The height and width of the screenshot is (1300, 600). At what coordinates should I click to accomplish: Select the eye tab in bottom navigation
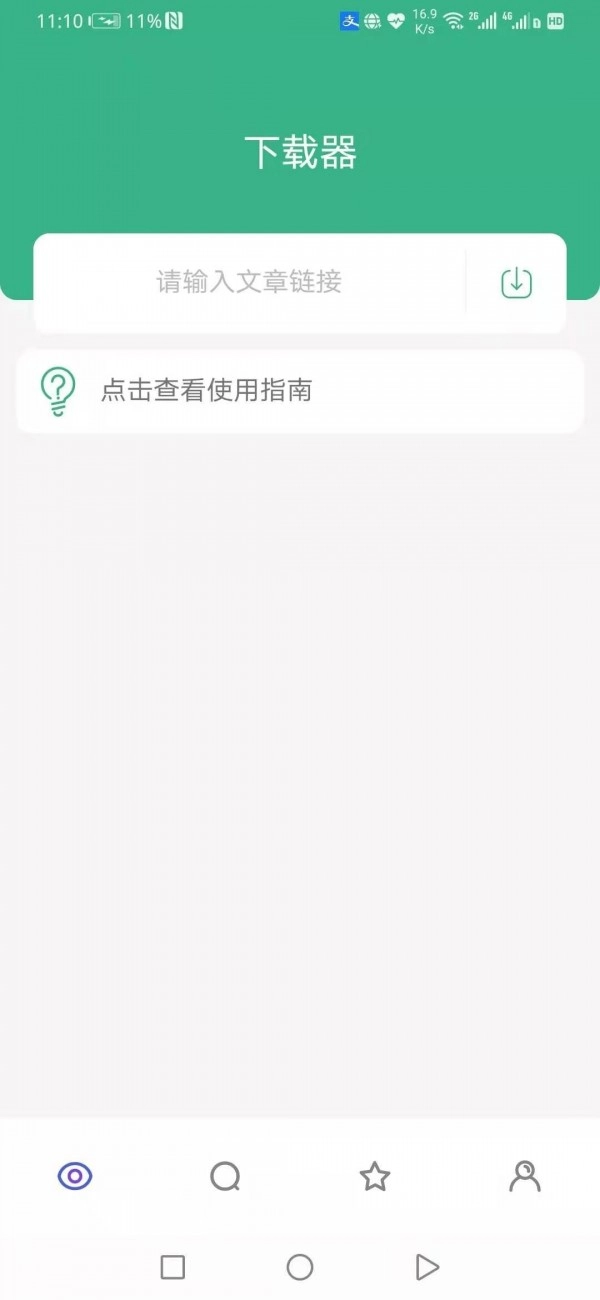point(75,1176)
